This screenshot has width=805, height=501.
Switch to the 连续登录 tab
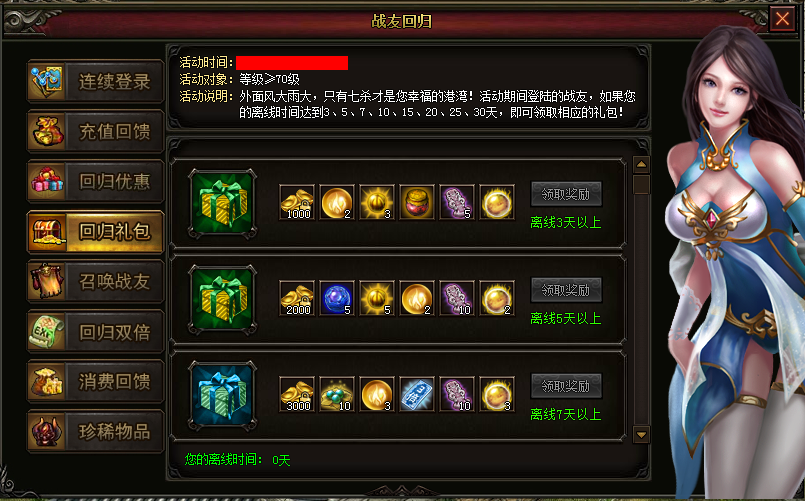95,82
